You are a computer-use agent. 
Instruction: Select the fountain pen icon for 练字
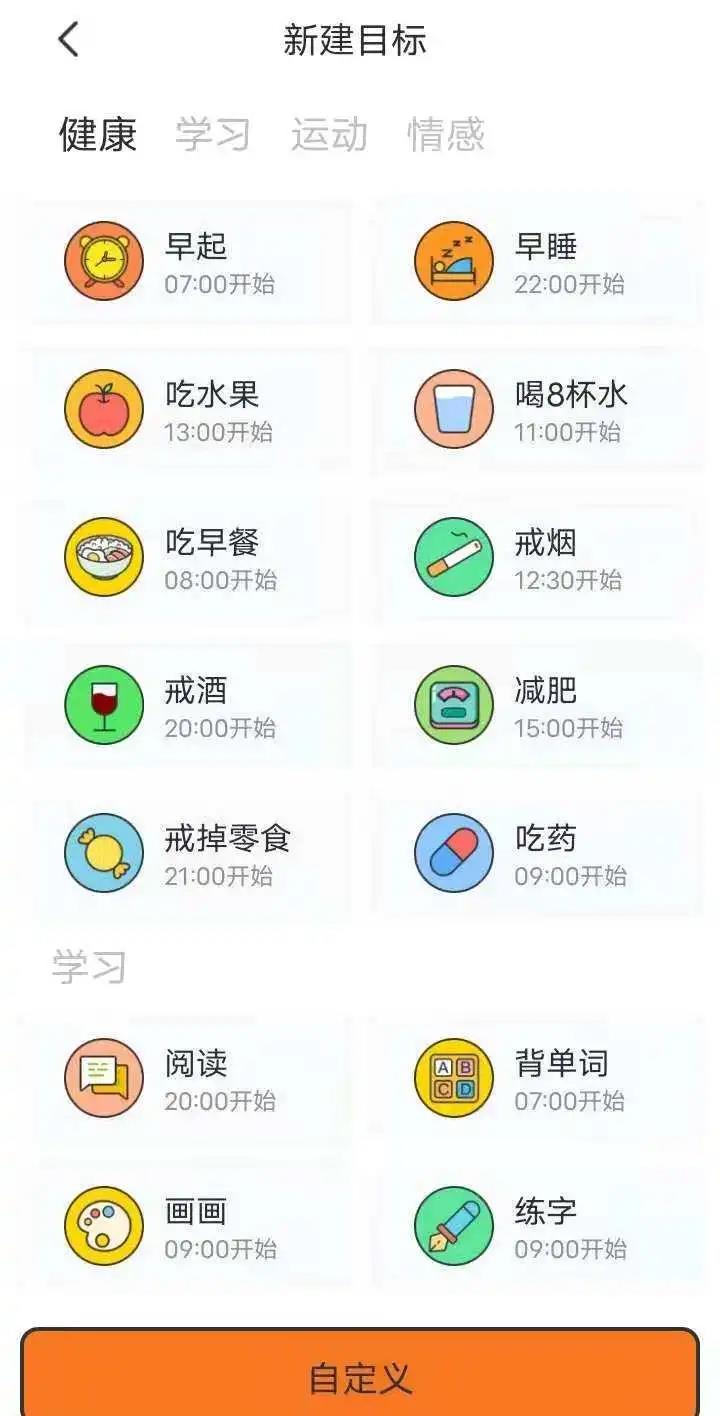(453, 1224)
